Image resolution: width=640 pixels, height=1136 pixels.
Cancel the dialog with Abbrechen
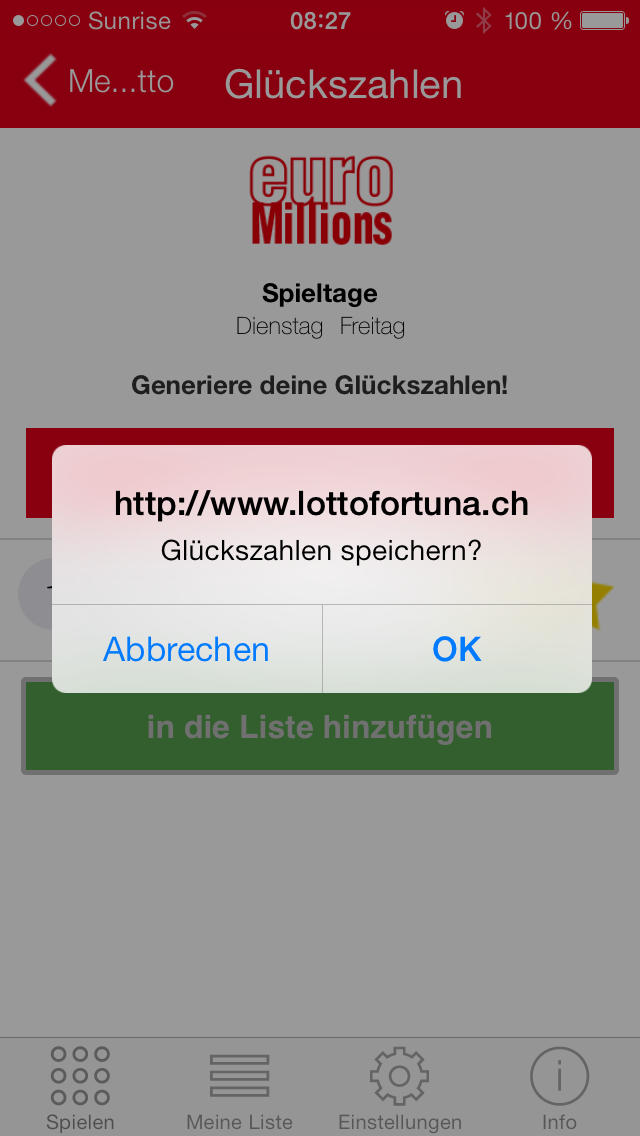point(186,649)
